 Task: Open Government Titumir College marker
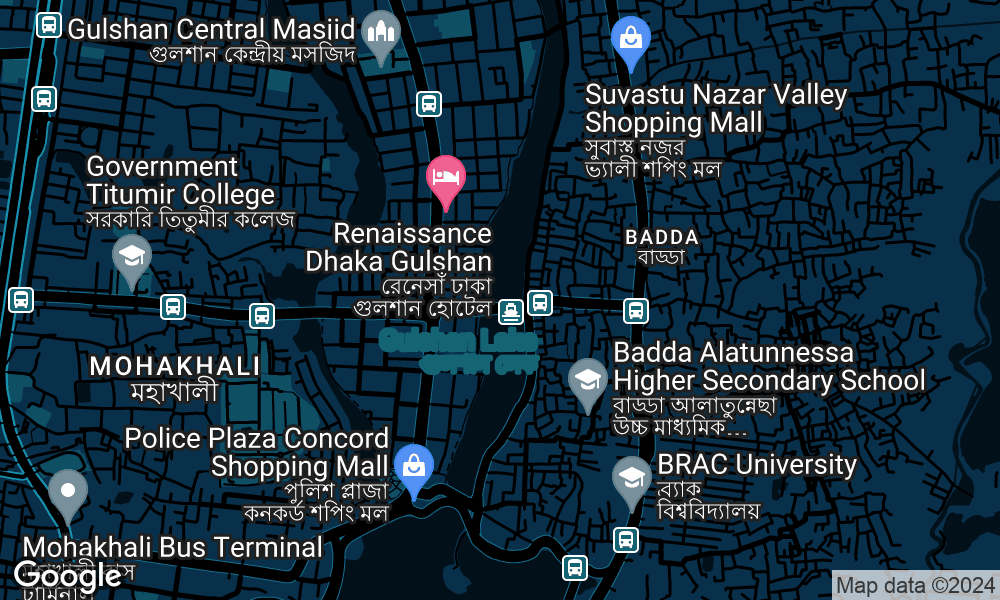tap(132, 261)
